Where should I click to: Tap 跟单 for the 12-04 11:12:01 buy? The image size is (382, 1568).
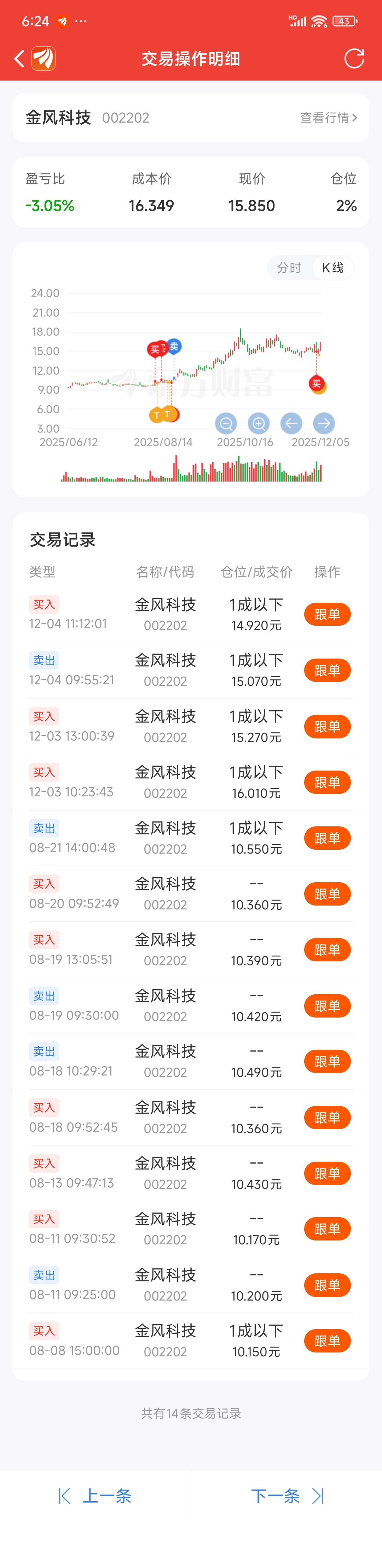(x=327, y=614)
